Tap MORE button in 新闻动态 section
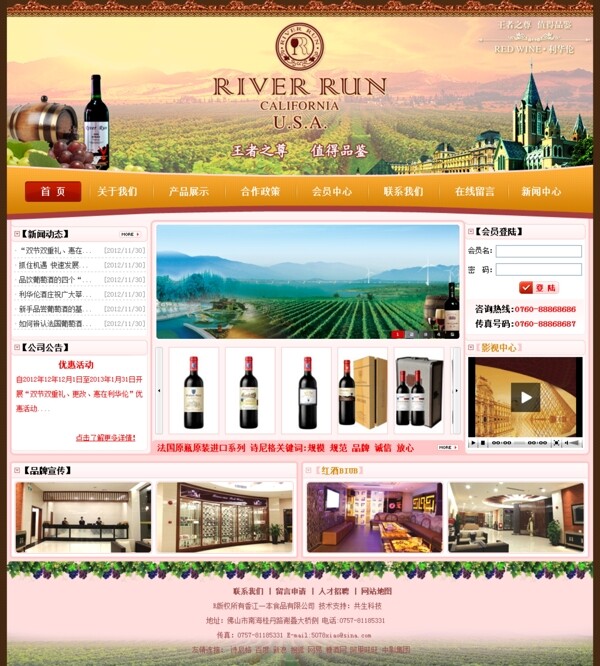The height and width of the screenshot is (666, 600). [131, 233]
